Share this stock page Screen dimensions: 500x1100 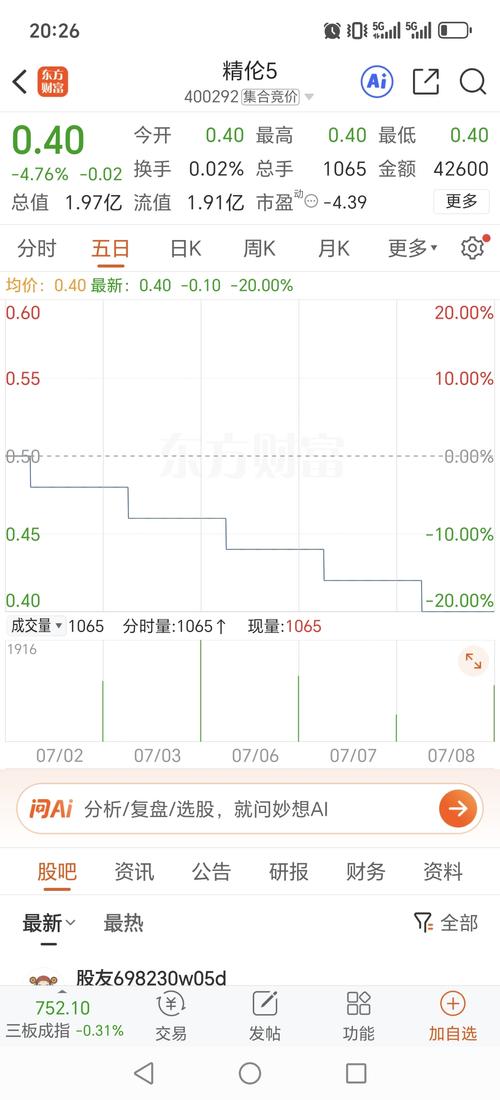tap(426, 82)
